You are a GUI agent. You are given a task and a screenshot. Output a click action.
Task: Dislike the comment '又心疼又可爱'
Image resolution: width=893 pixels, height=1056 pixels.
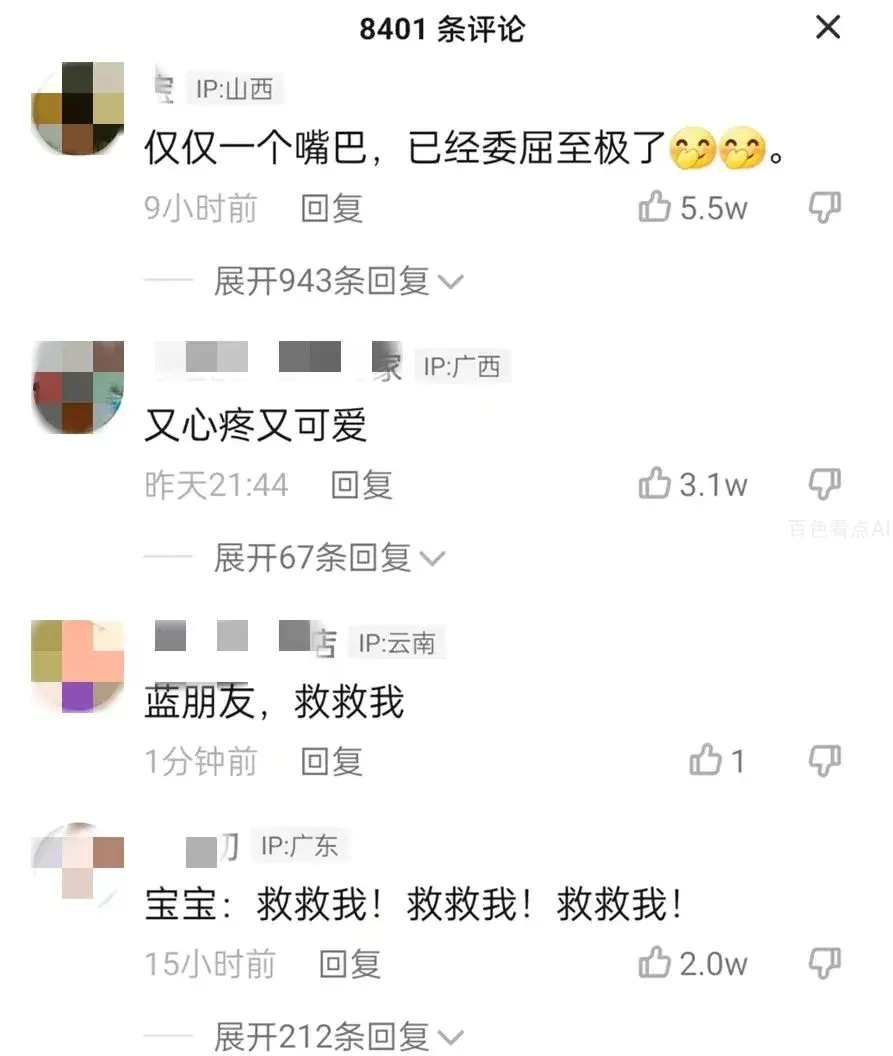tap(824, 485)
